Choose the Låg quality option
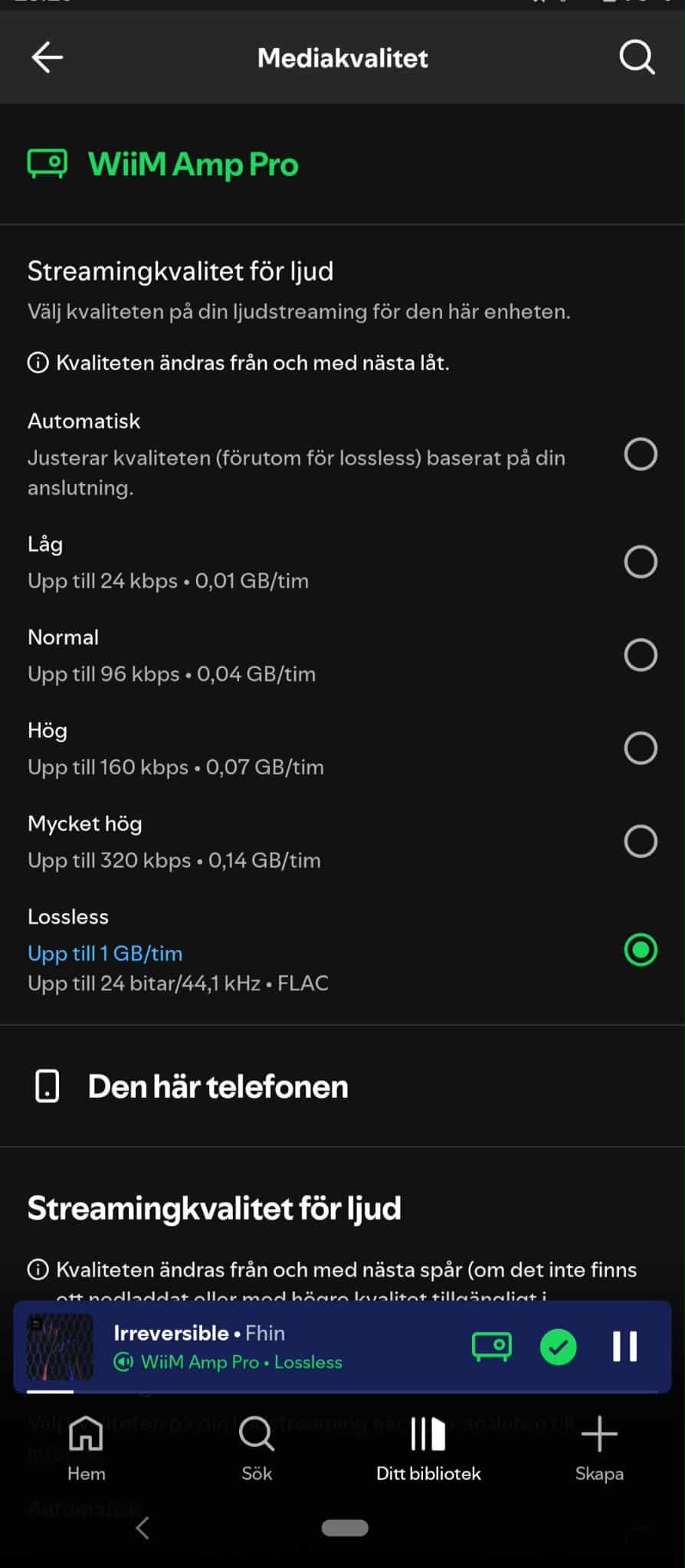Screen dimensions: 685x1568 point(641,561)
